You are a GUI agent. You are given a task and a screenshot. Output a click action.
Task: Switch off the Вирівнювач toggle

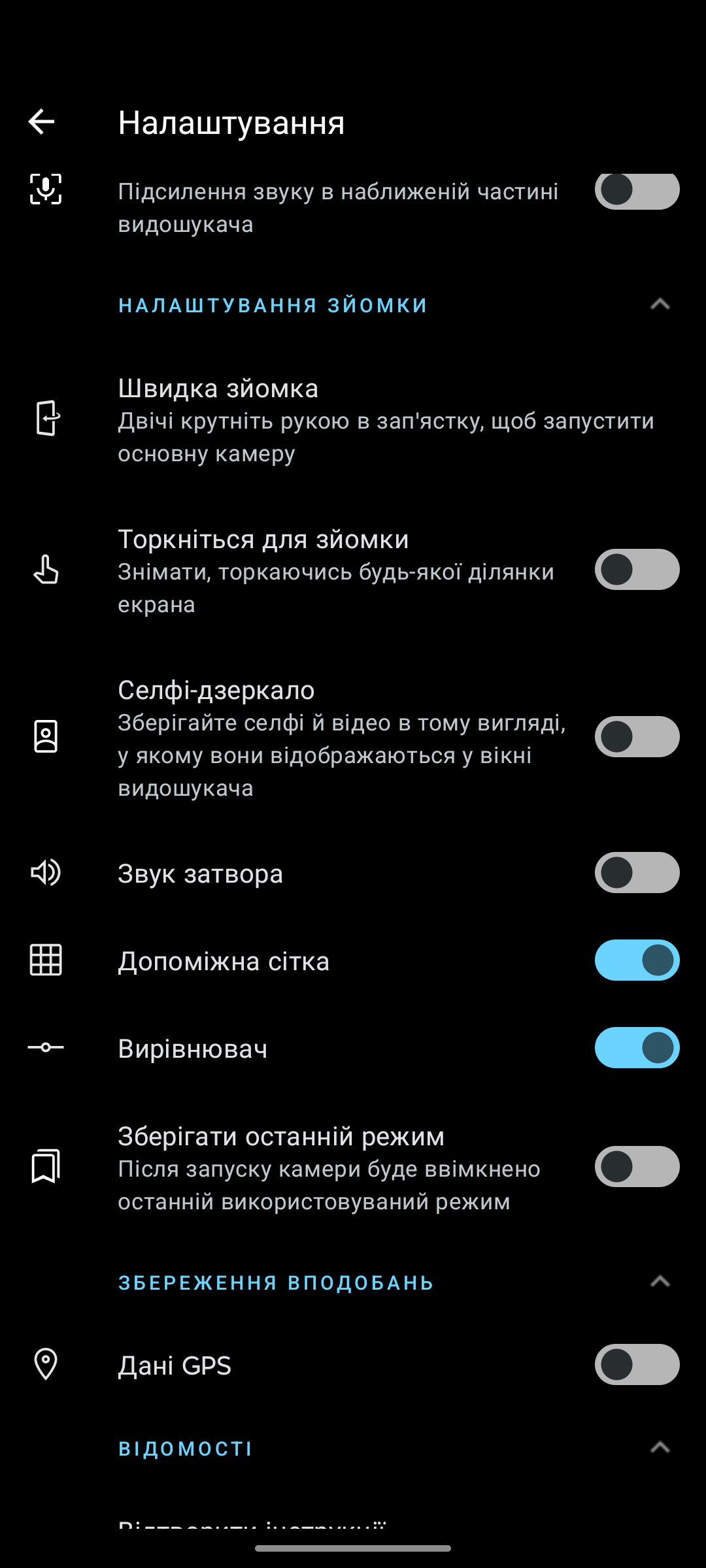click(x=637, y=1048)
